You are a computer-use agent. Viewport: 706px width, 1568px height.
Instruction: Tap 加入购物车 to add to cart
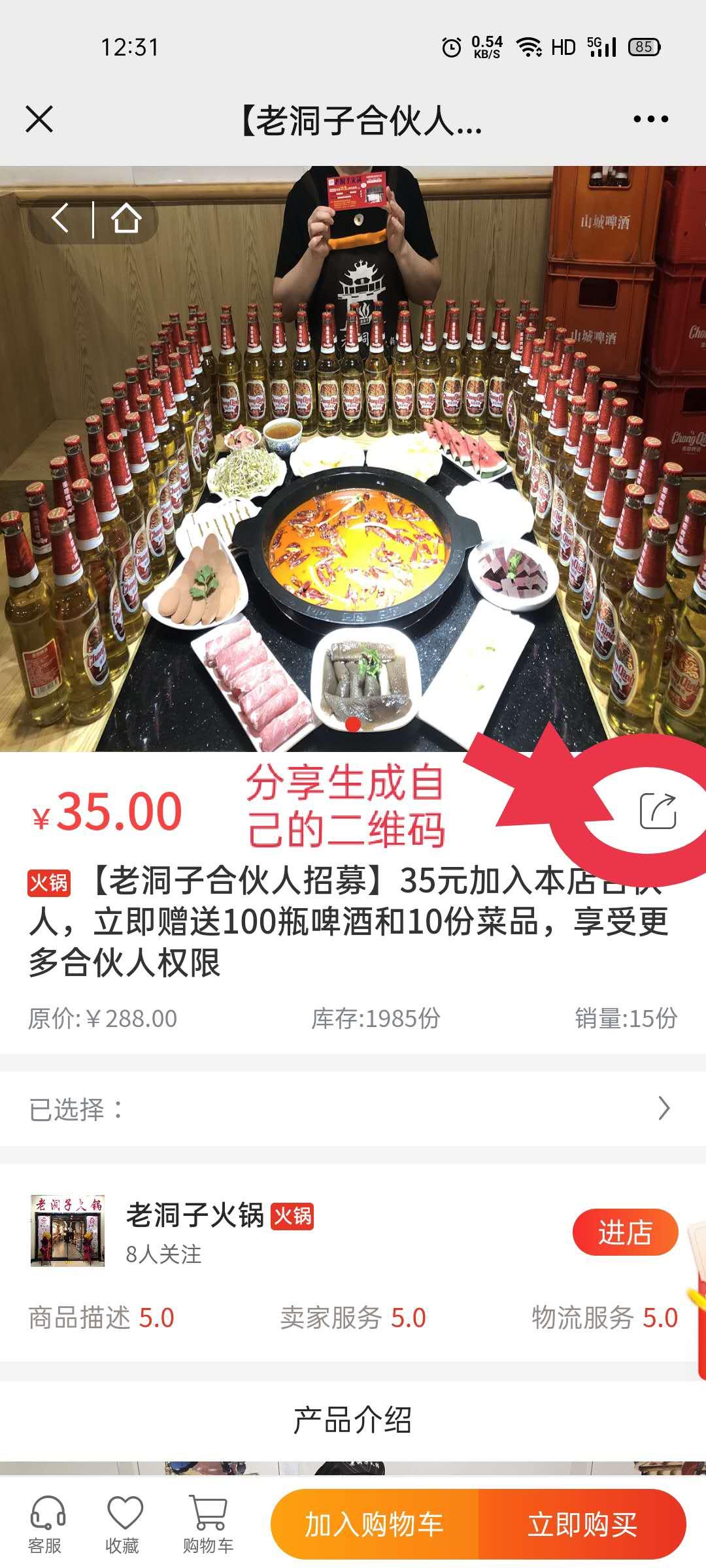pyautogui.click(x=375, y=1525)
